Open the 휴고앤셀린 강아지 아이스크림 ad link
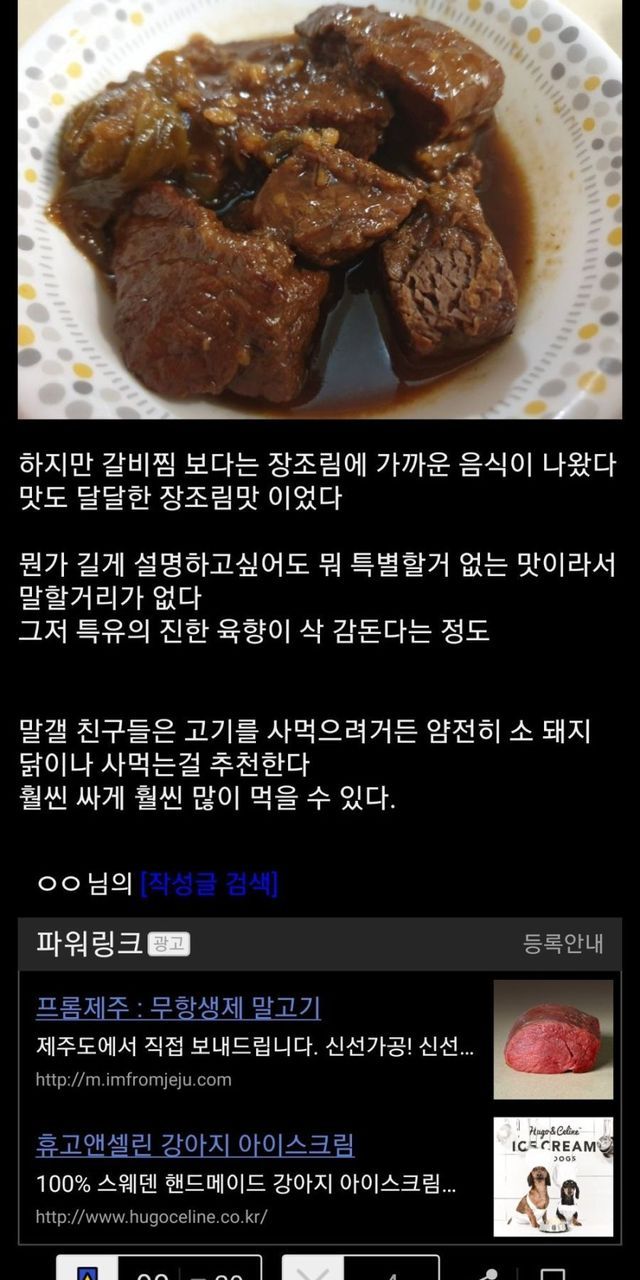This screenshot has height=1280, width=640. point(195,1145)
